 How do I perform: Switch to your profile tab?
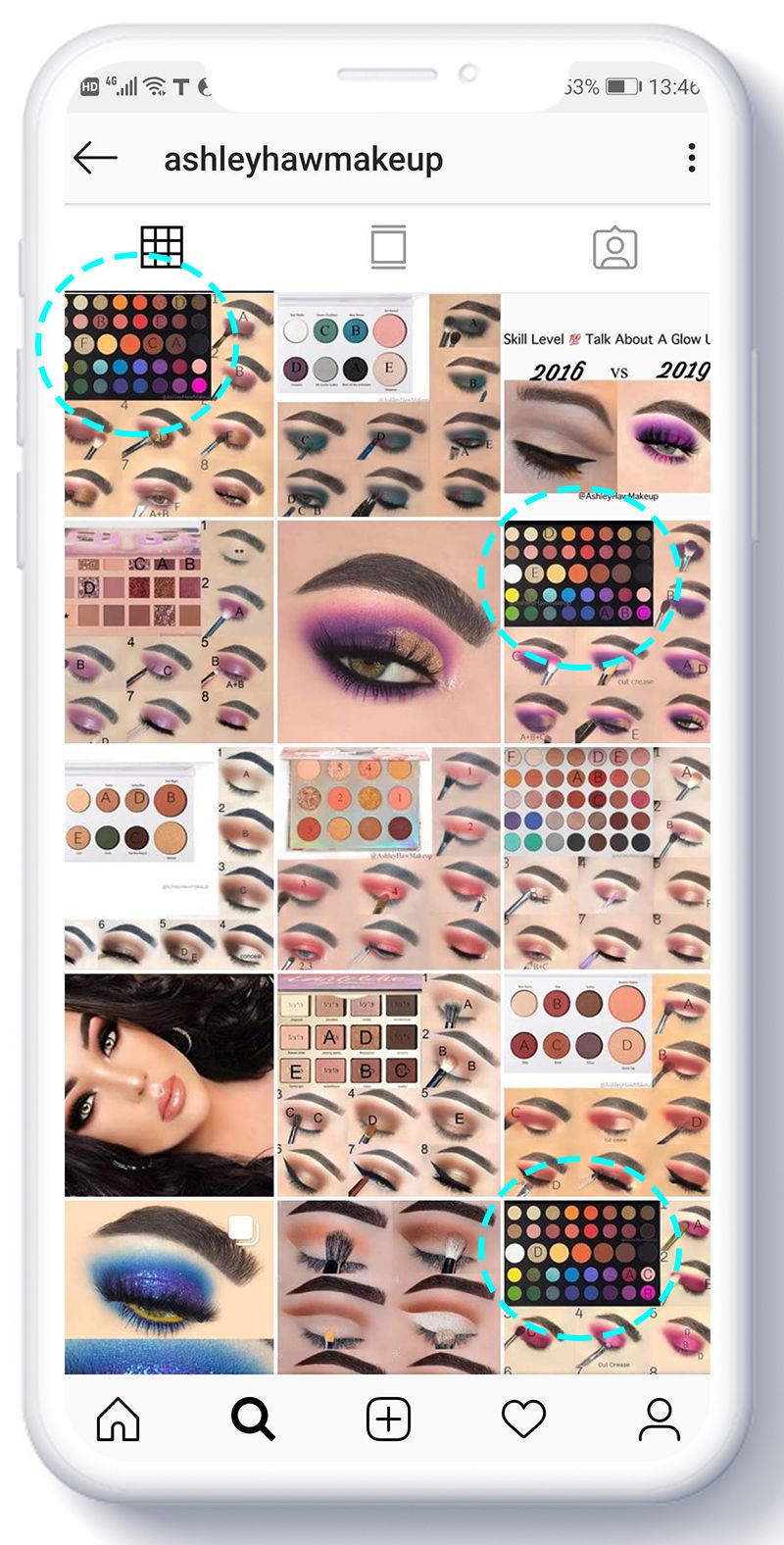659,1420
